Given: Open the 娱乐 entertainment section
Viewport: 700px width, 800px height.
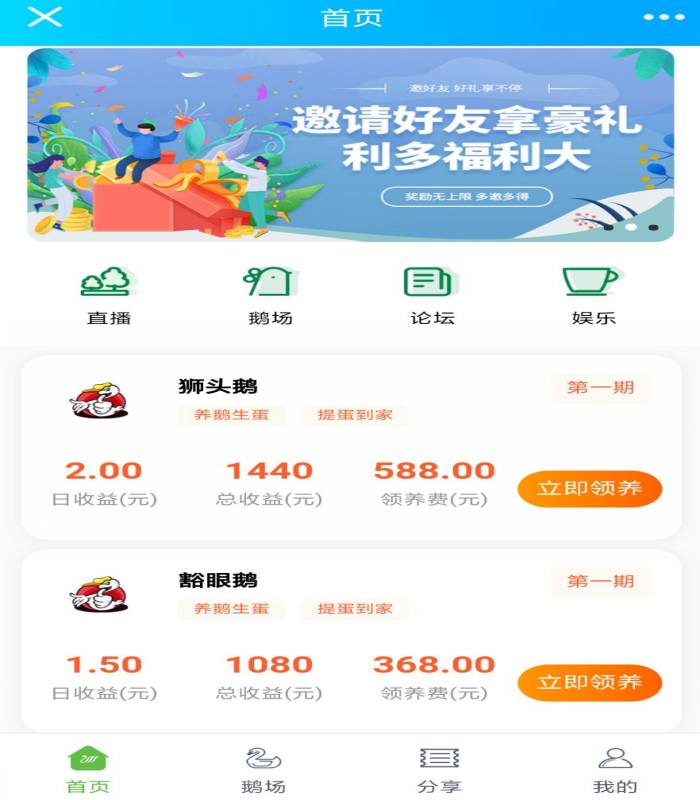Looking at the screenshot, I should tap(593, 294).
